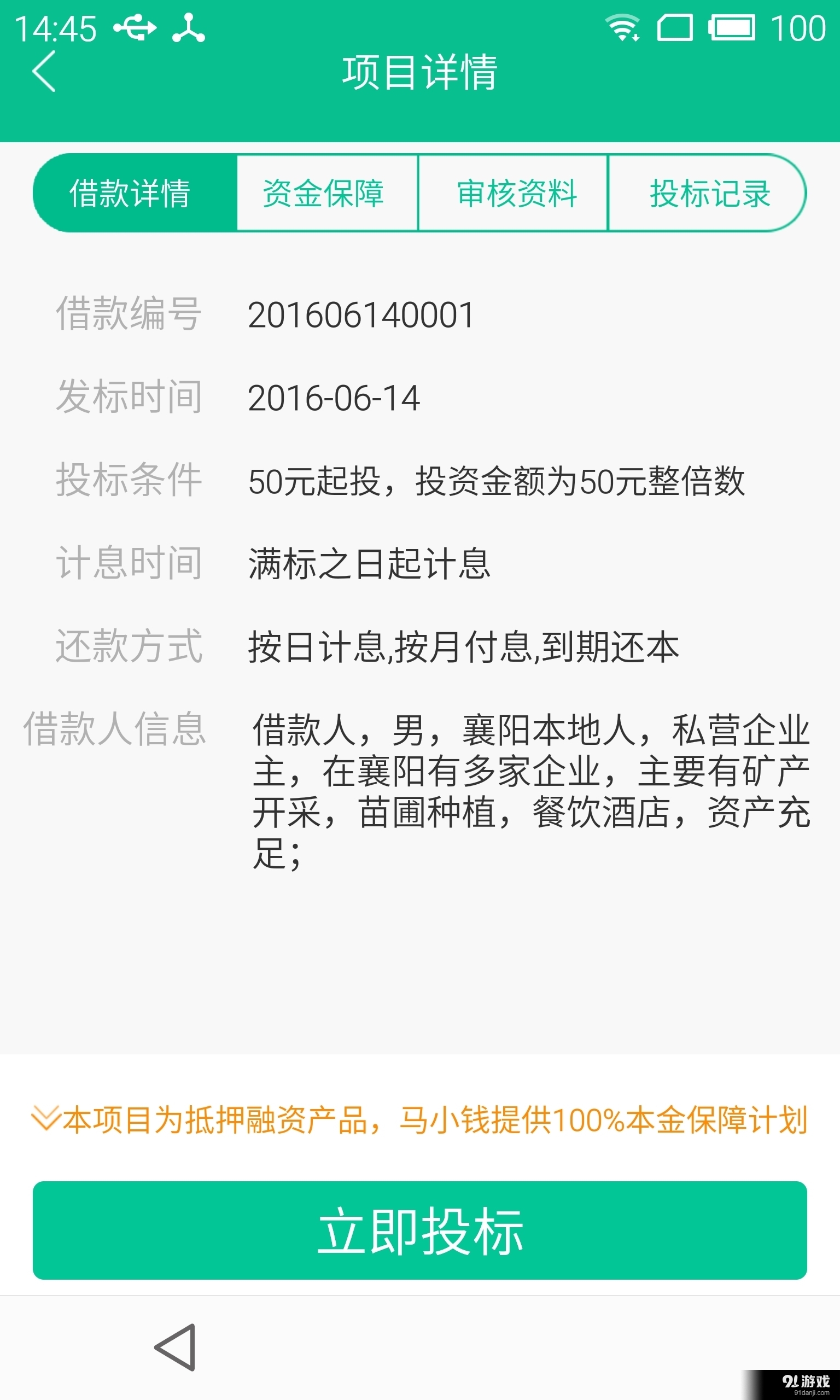Tap the cellular data indicator icon
This screenshot has width=840, height=1400.
coord(675,27)
